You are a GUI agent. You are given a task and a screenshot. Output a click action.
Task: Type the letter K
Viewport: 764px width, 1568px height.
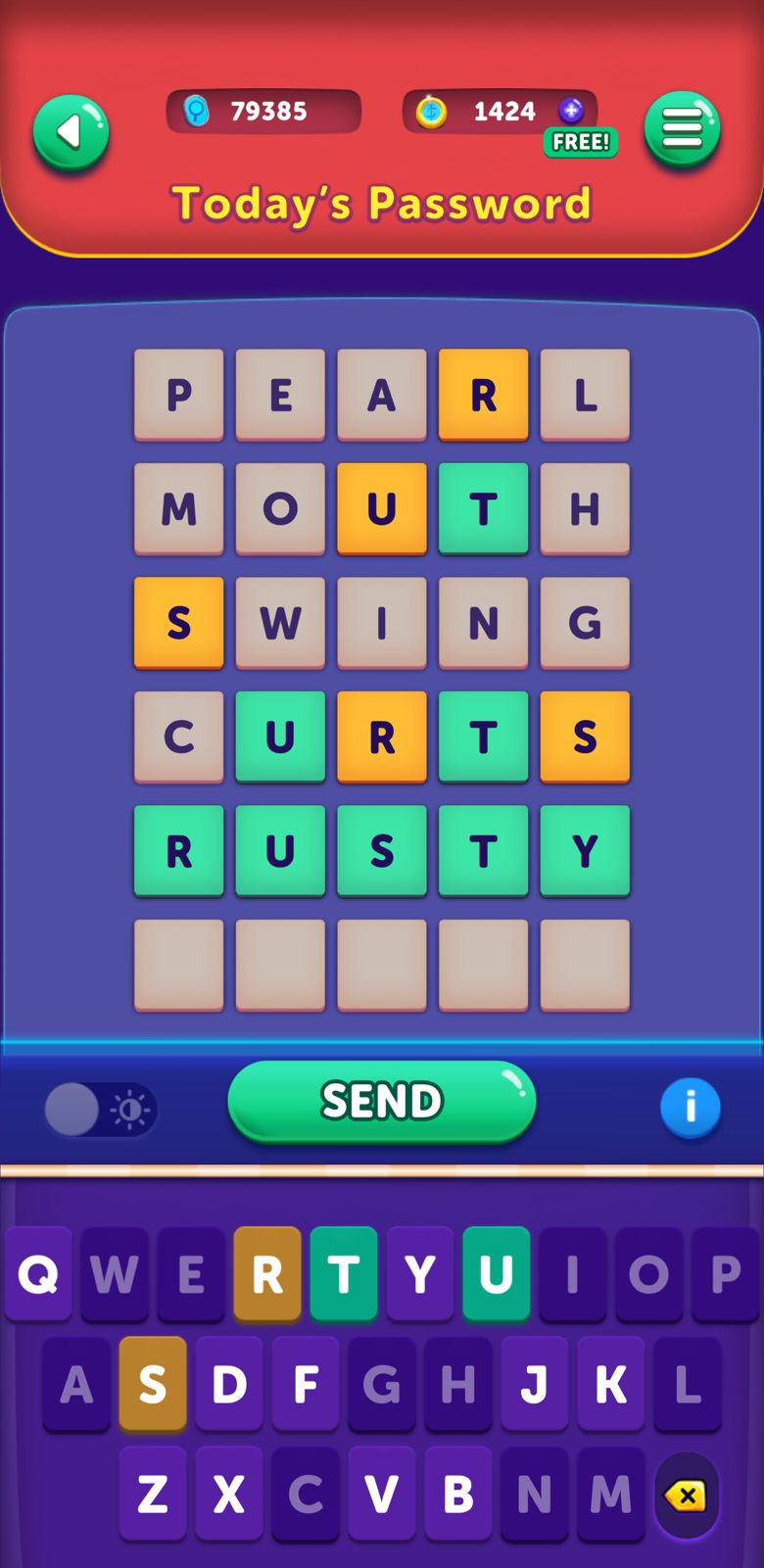click(610, 1384)
